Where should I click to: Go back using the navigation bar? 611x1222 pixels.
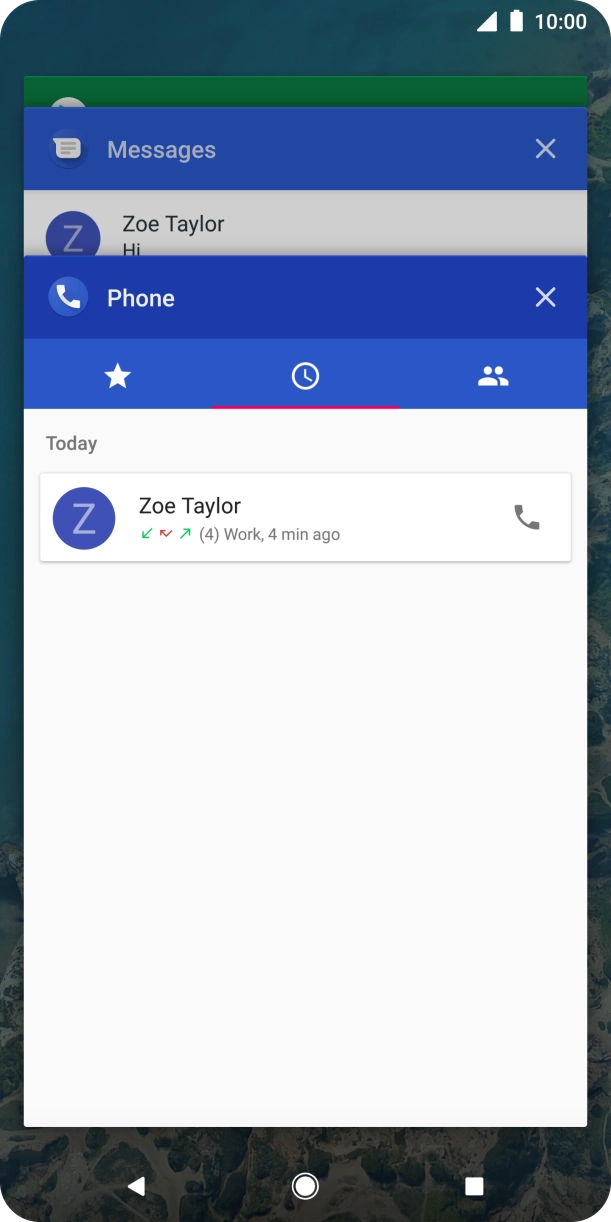pyautogui.click(x=137, y=1186)
